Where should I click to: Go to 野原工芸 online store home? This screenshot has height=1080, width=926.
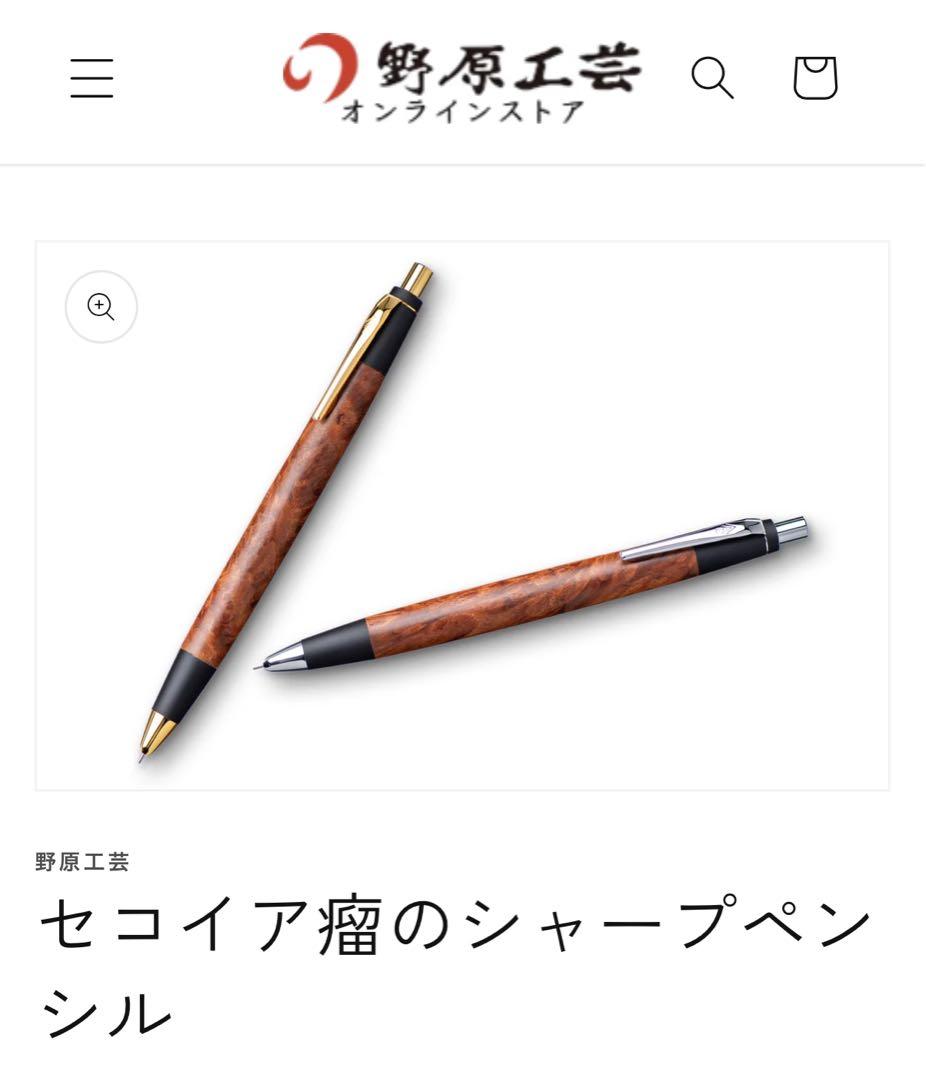462,78
